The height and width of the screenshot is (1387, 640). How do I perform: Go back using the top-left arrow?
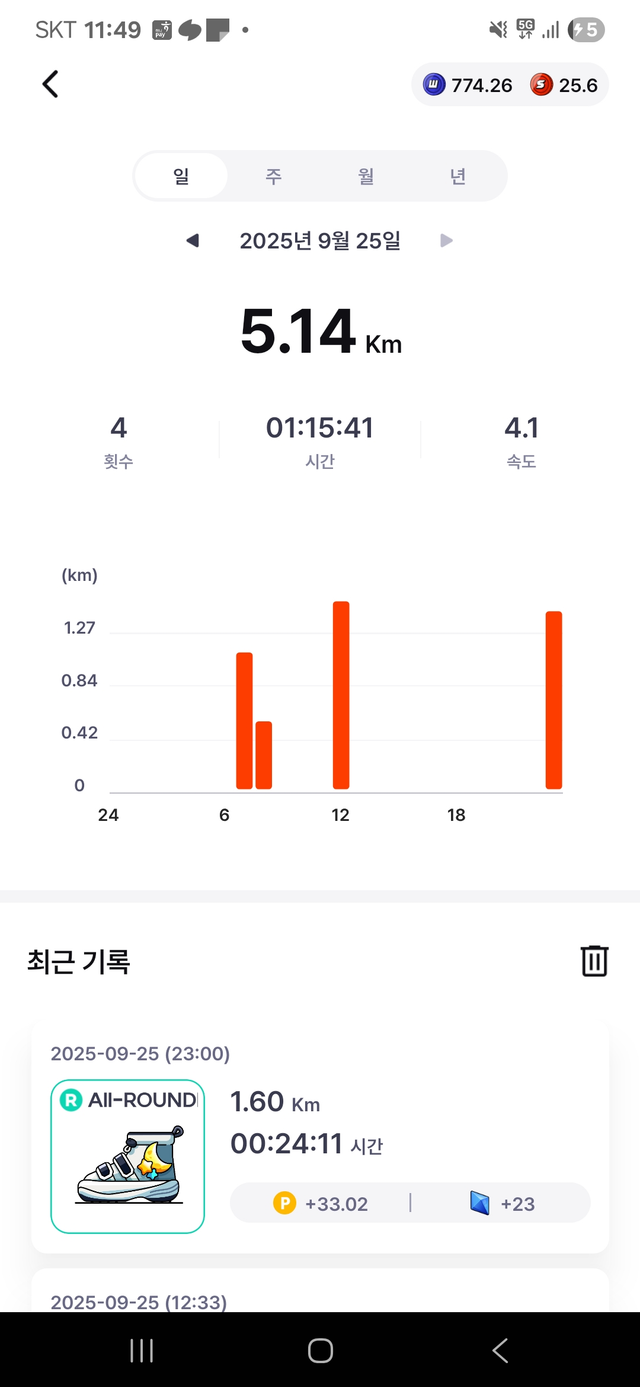click(x=51, y=85)
